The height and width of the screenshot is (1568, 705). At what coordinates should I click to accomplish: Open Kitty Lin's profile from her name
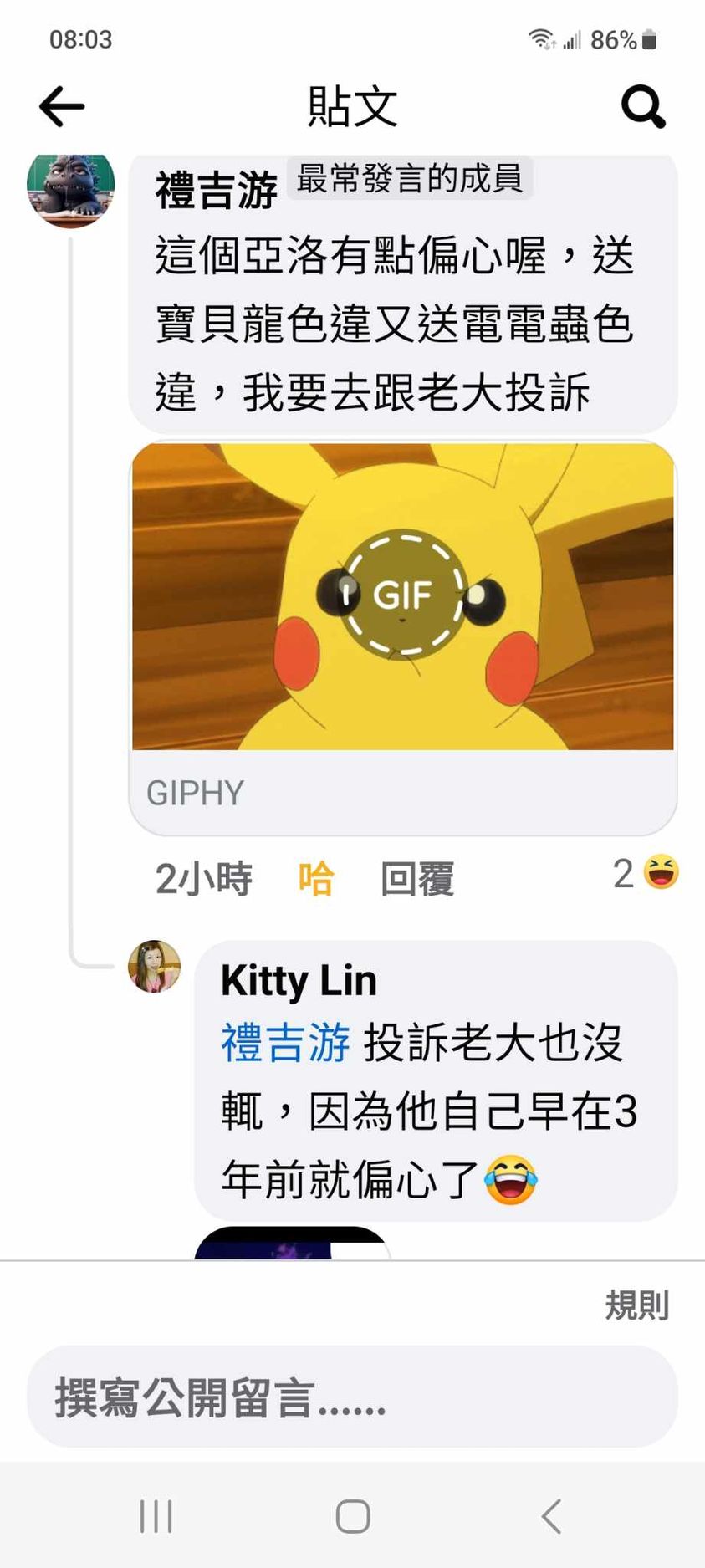[x=299, y=981]
